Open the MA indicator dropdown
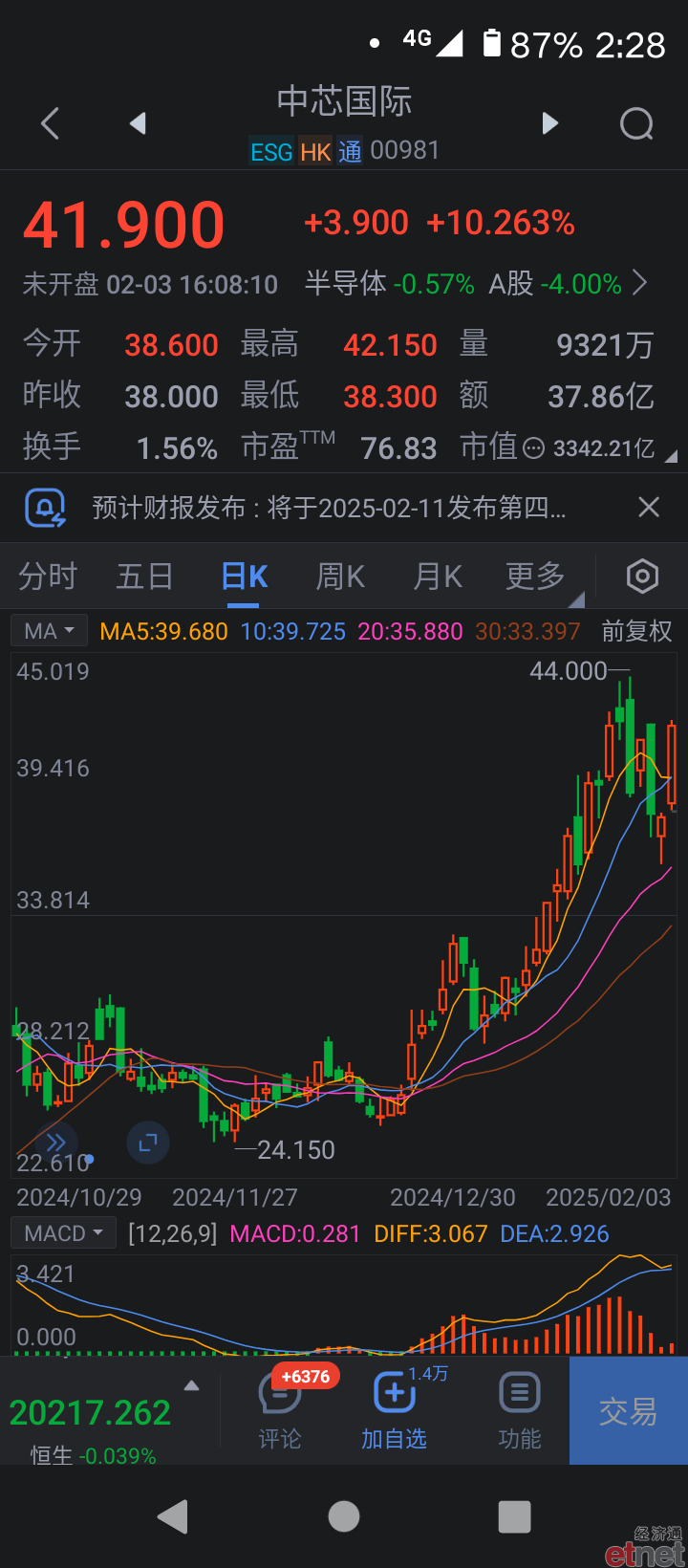 tap(49, 631)
